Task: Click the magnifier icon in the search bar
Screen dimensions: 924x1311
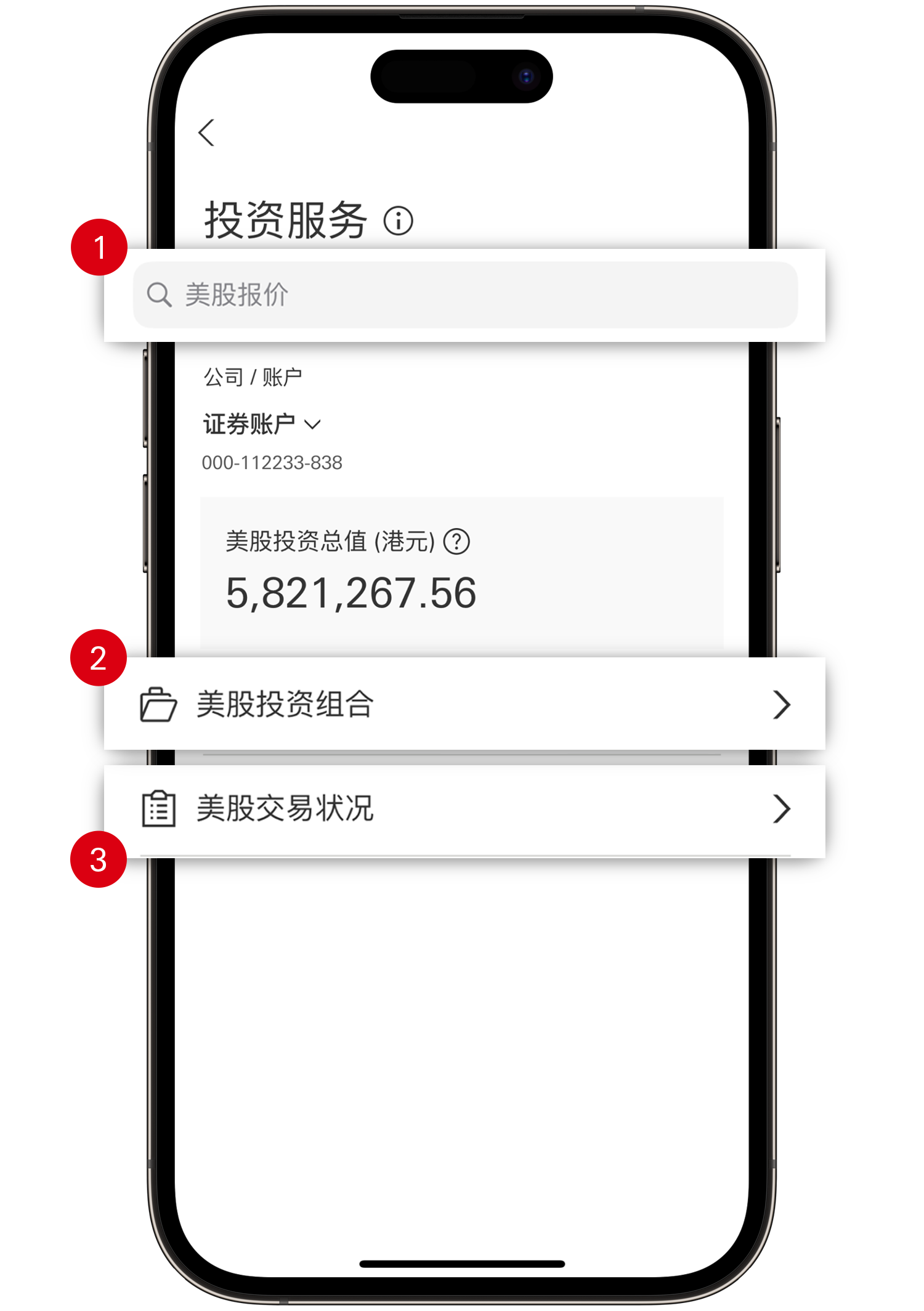Action: tap(160, 294)
